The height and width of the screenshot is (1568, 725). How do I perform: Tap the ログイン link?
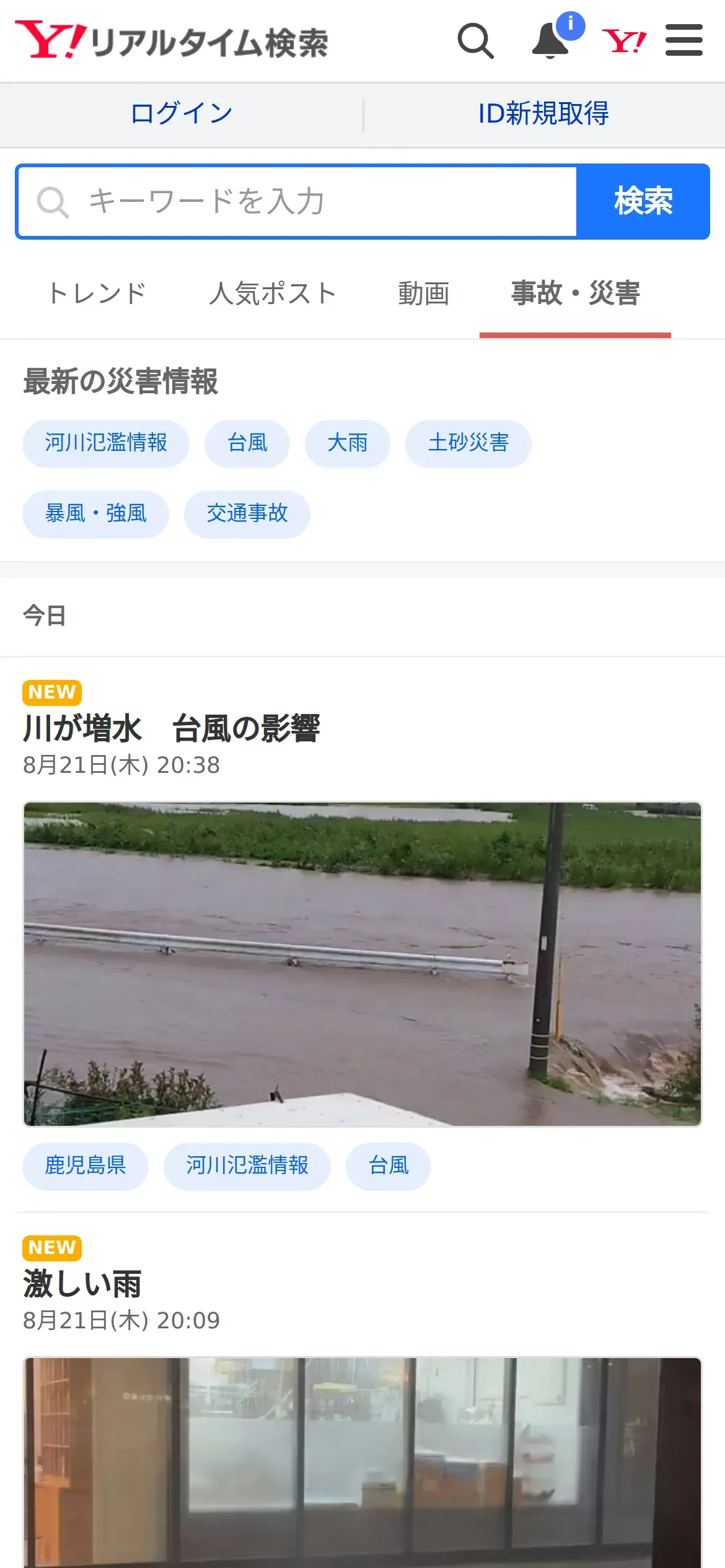182,114
